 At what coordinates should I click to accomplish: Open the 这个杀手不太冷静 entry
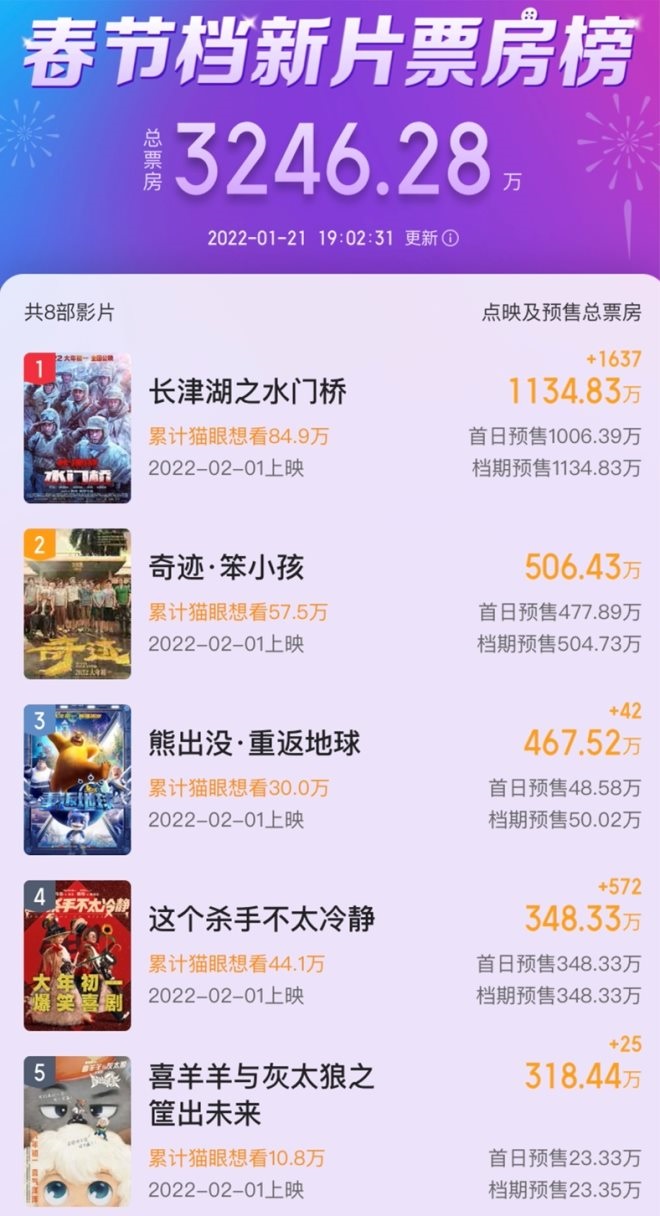262,920
